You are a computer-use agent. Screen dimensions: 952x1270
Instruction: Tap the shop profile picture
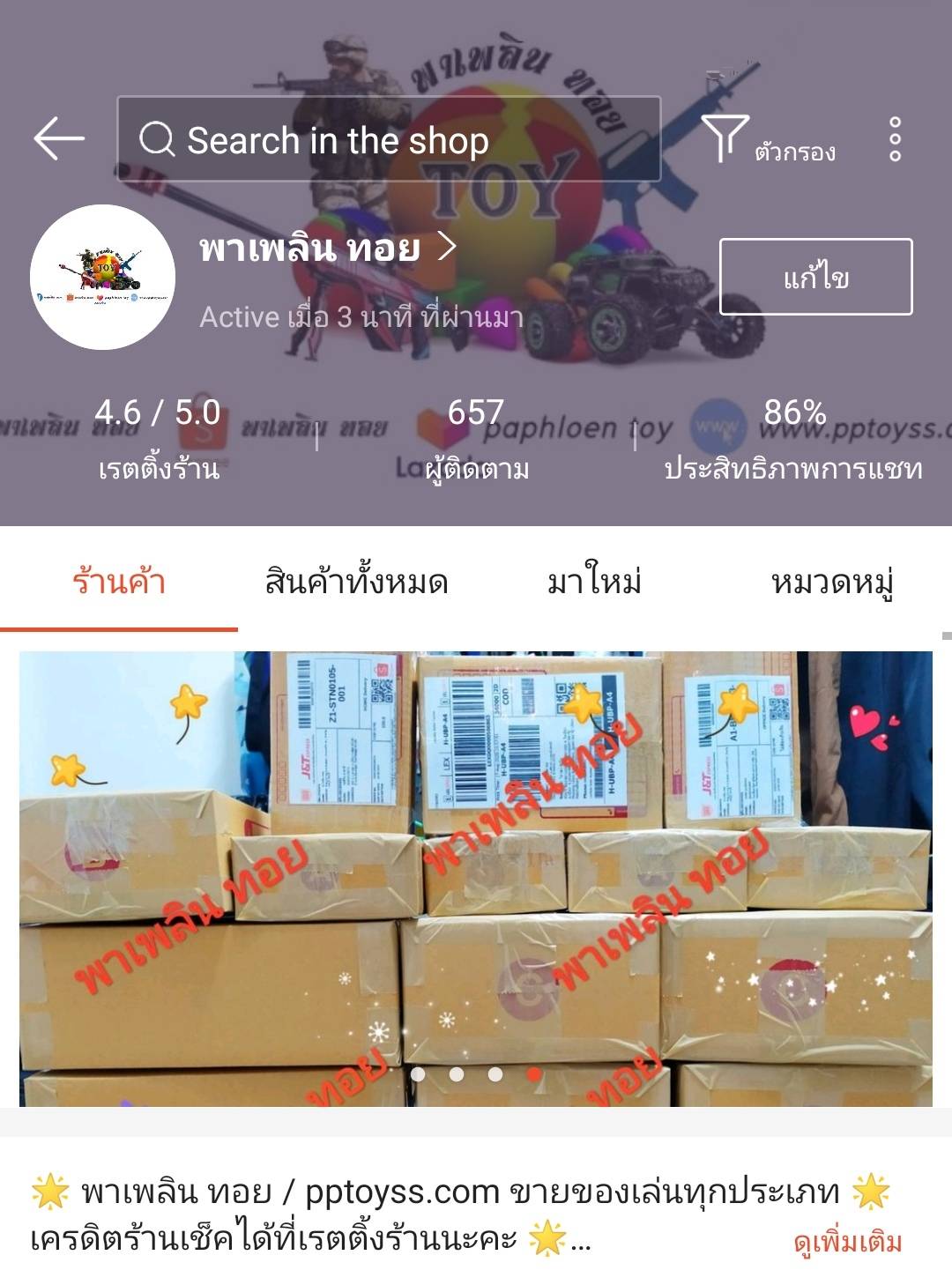(x=103, y=278)
